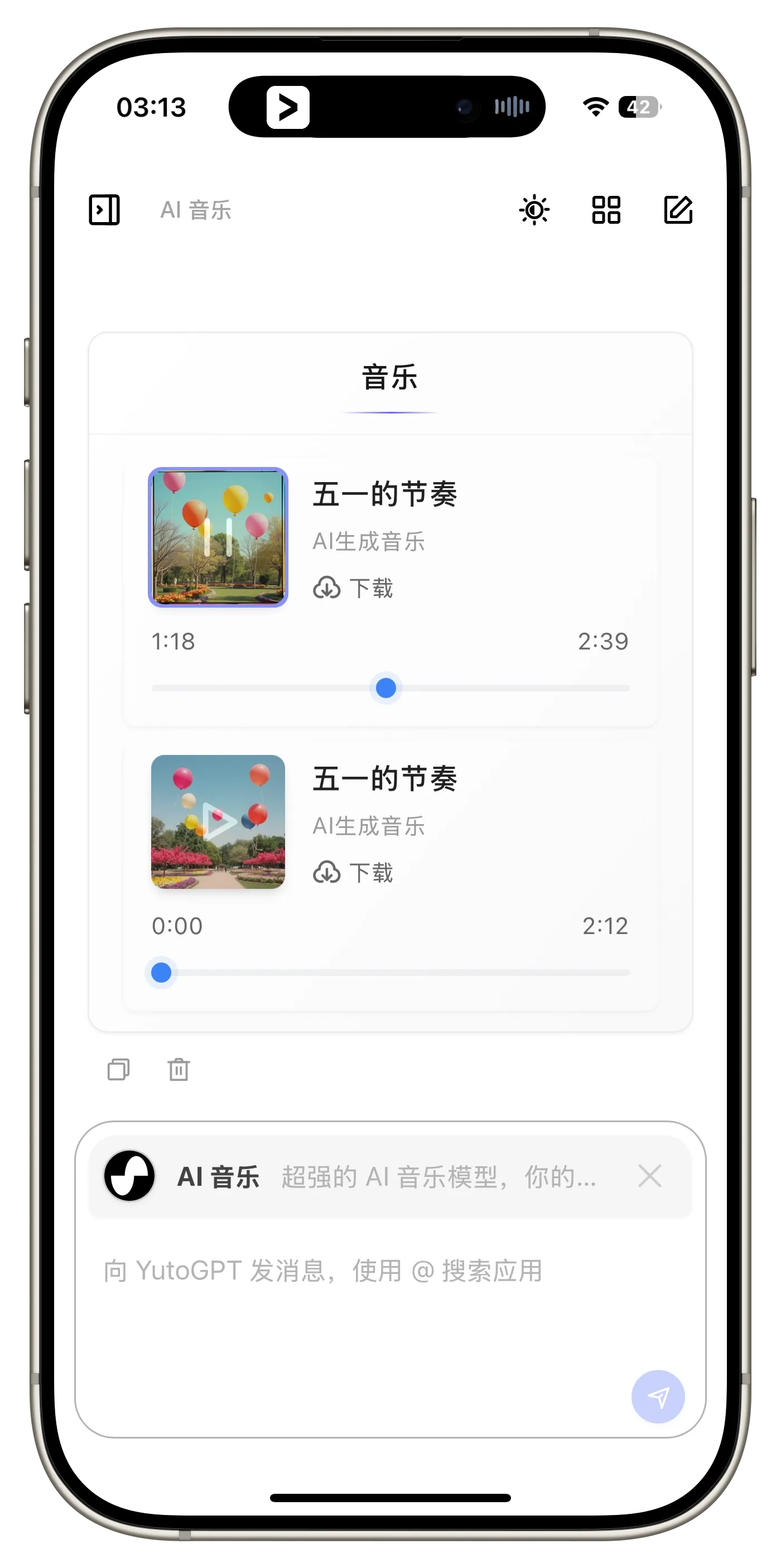Open the apps grid
Viewport: 781px width, 1568px height.
click(606, 210)
